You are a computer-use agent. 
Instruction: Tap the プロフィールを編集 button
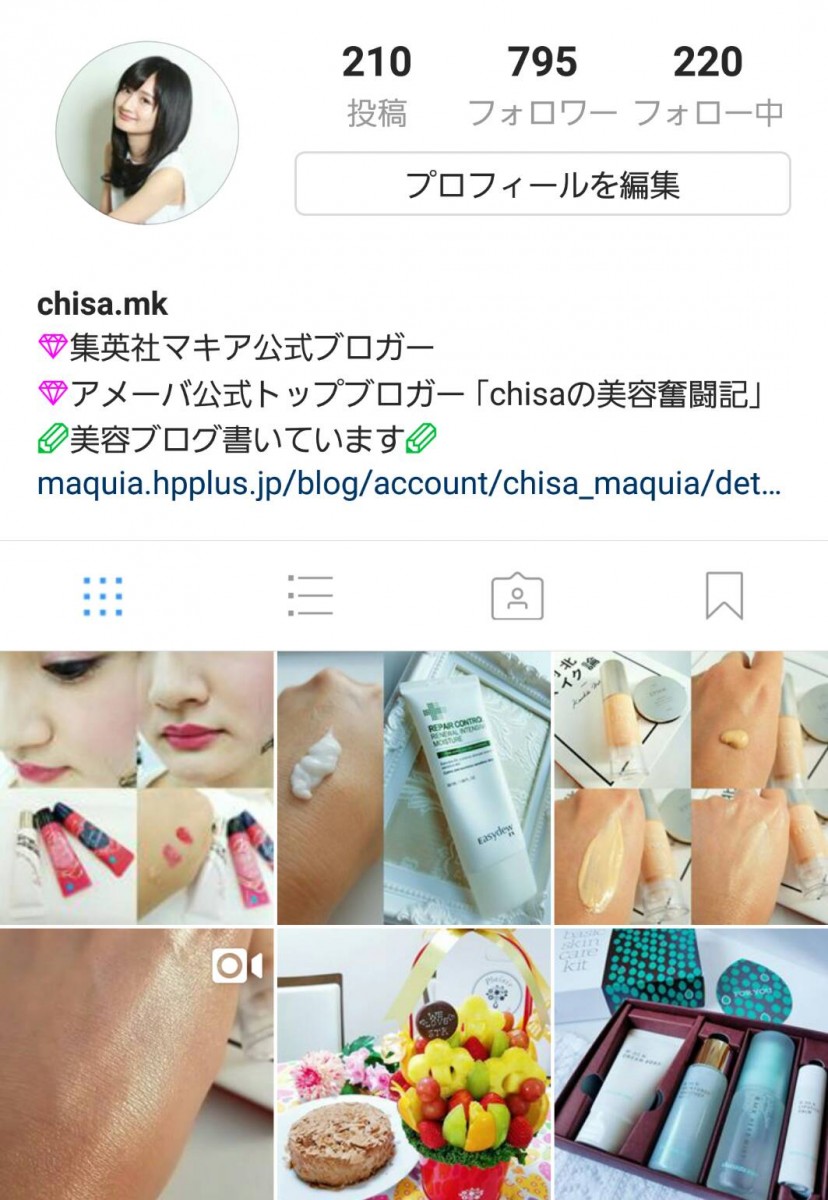click(x=542, y=184)
